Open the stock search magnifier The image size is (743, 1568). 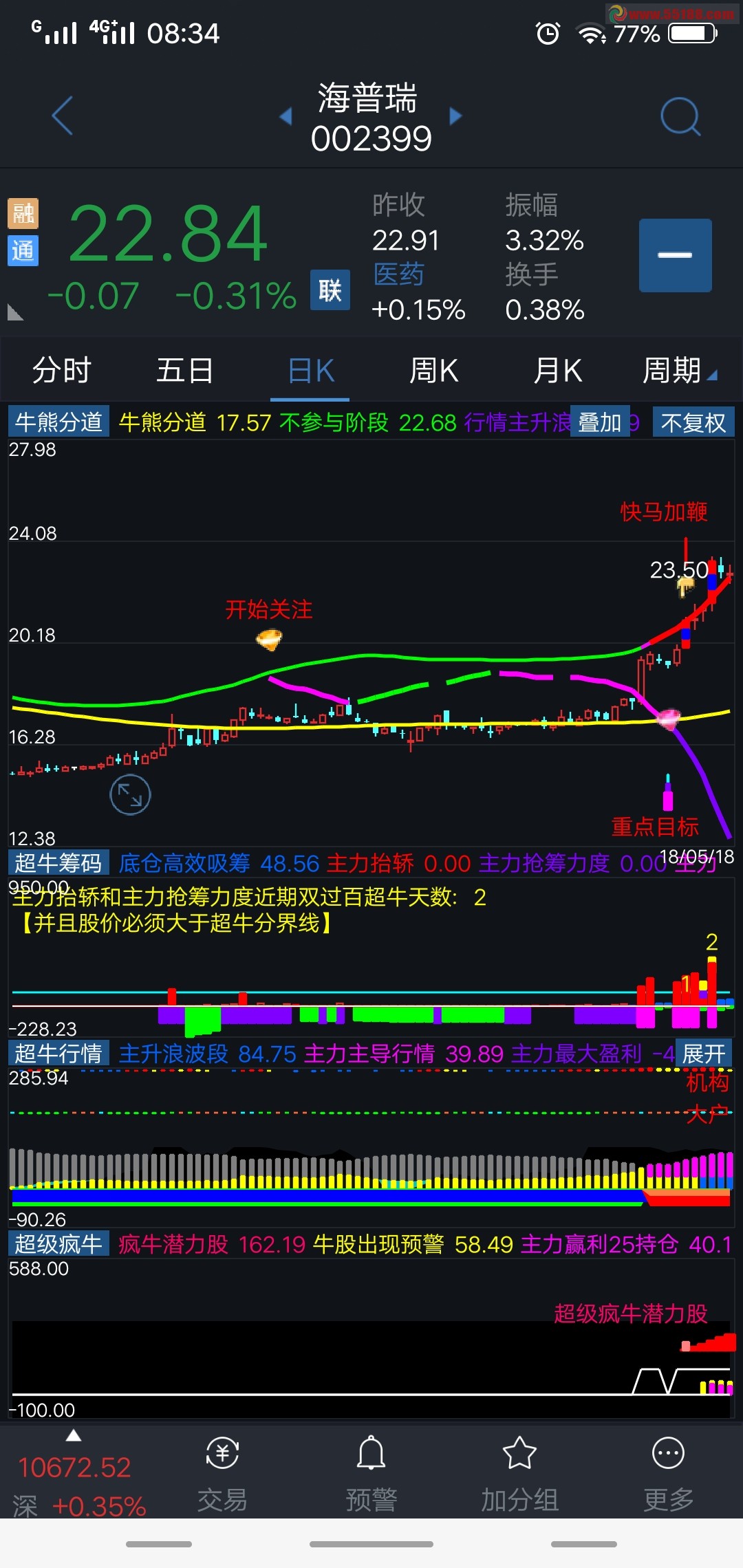click(x=680, y=116)
